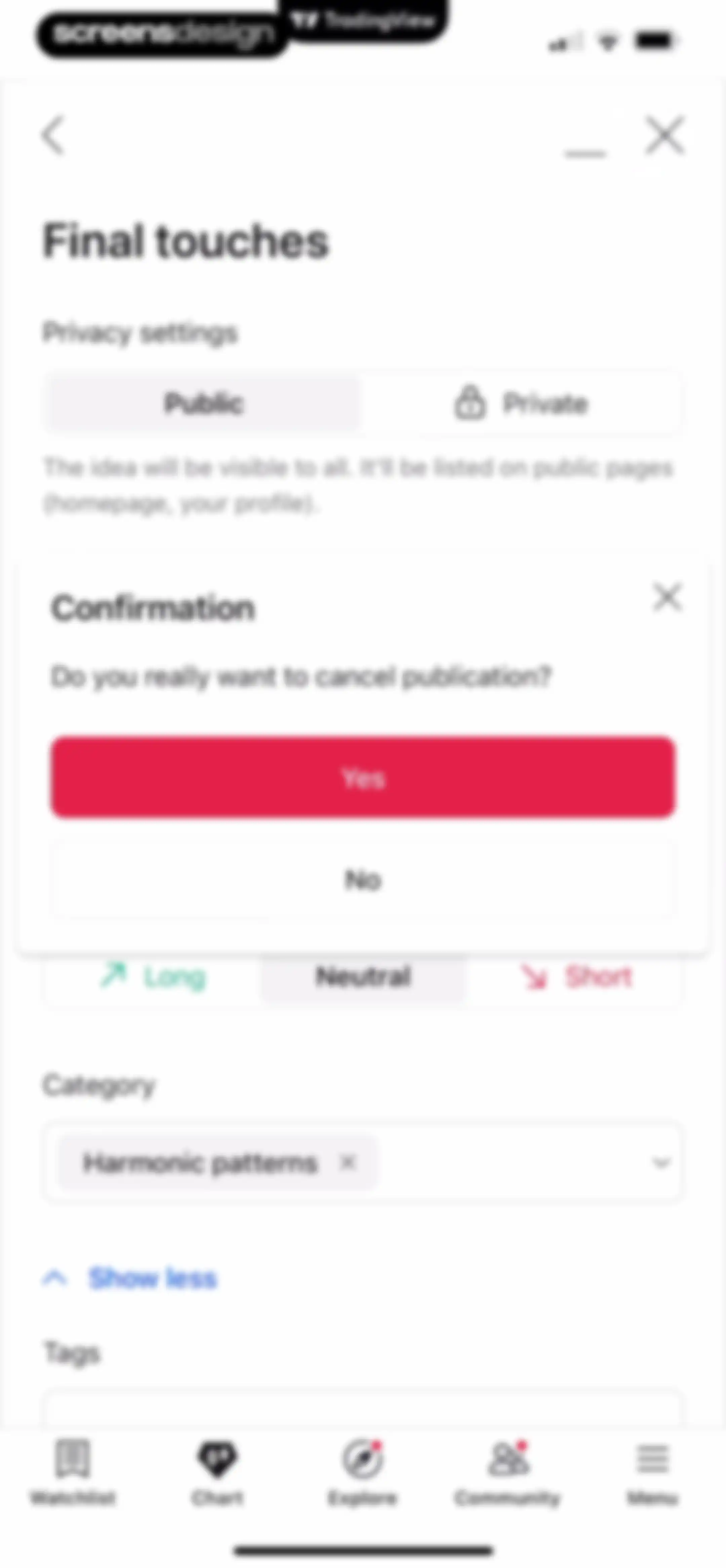Switch privacy setting to Private
The height and width of the screenshot is (1568, 726).
click(x=521, y=403)
